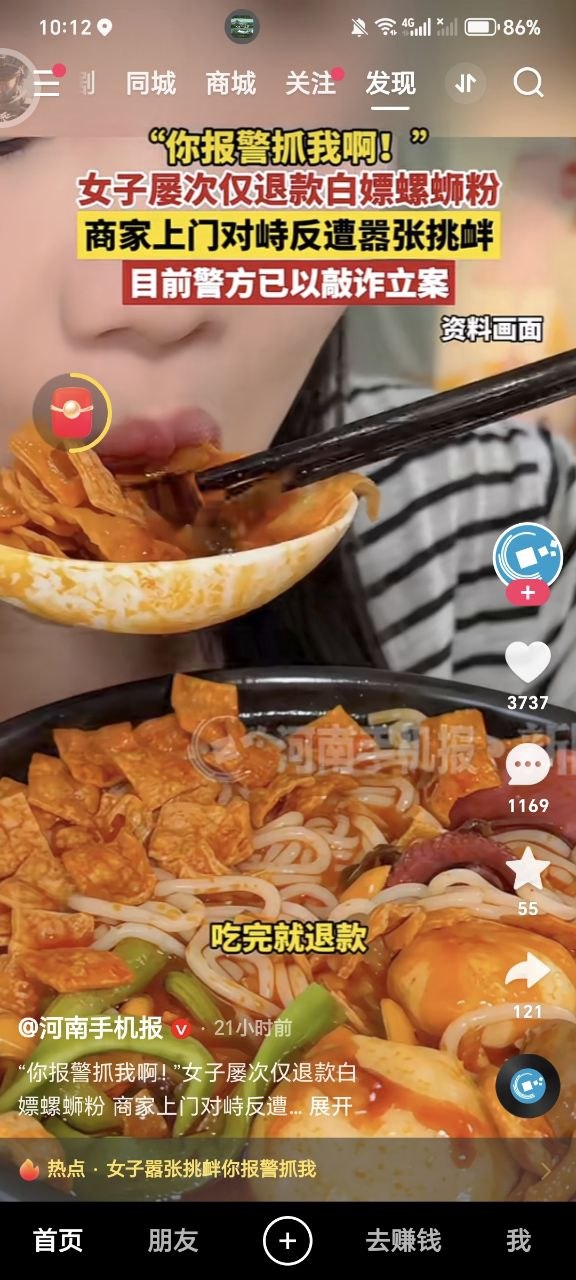Open the spinning music disc
Viewport: 576px width, 1280px height.
(x=528, y=1086)
